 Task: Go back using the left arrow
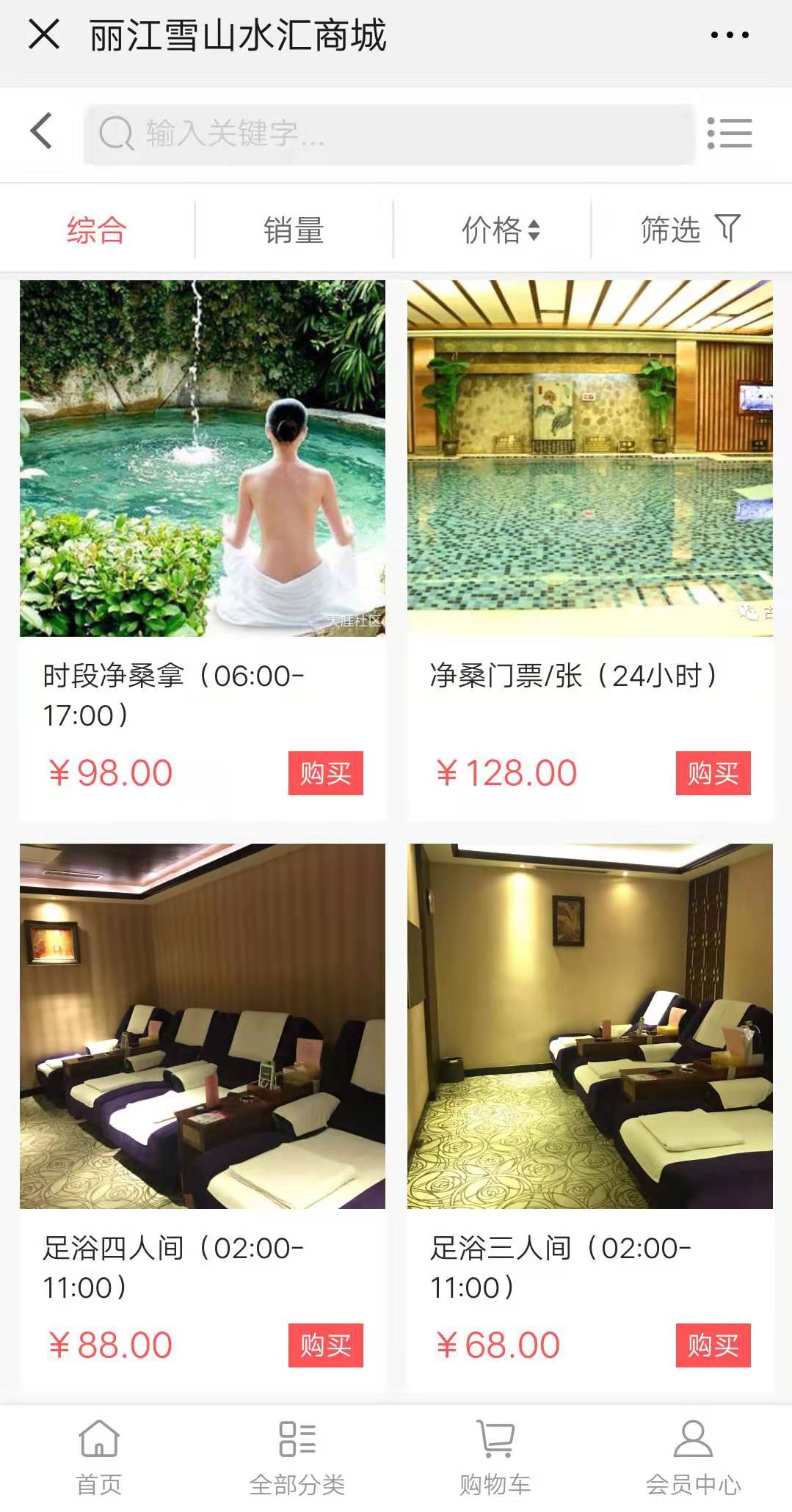click(41, 132)
